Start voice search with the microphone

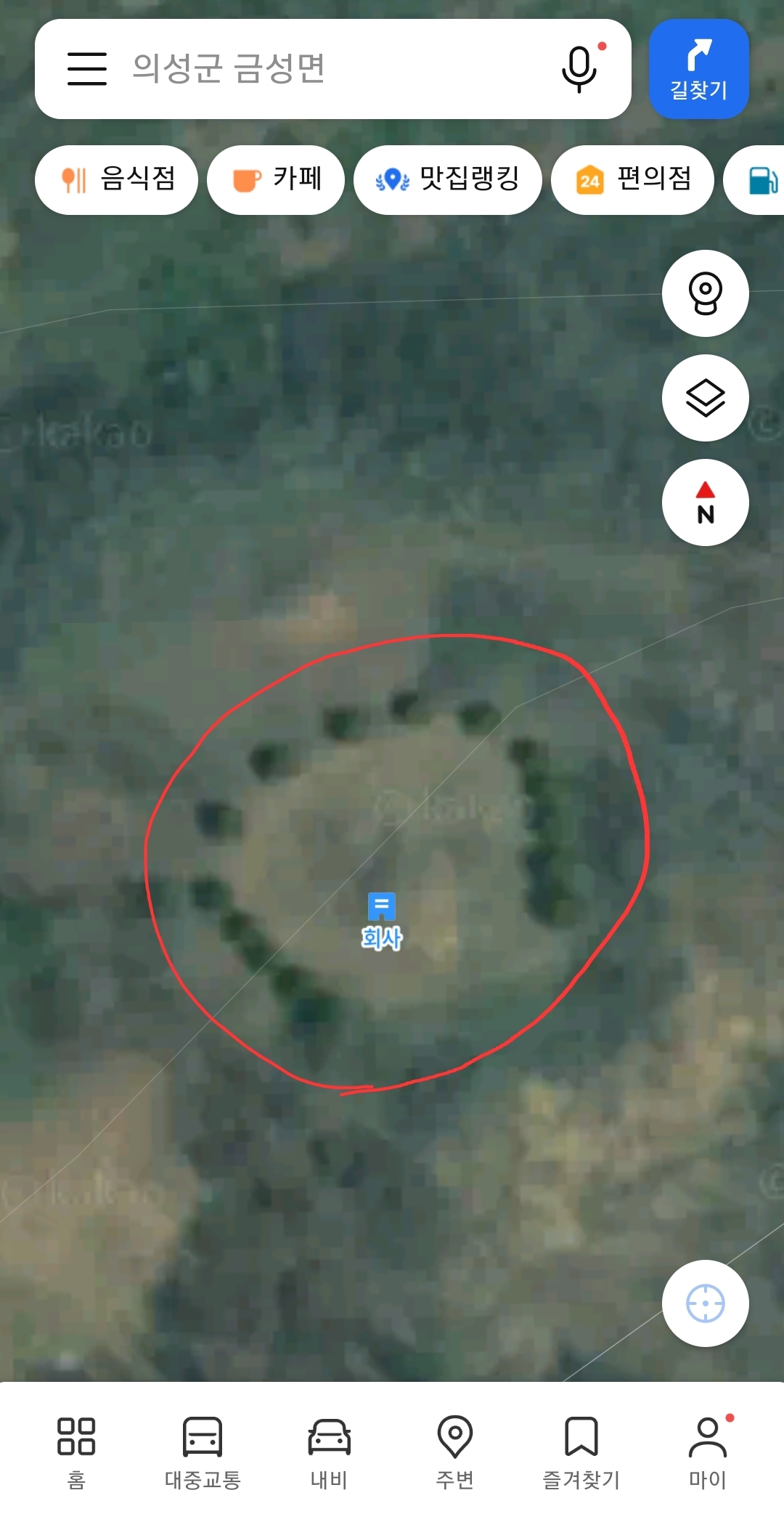579,69
